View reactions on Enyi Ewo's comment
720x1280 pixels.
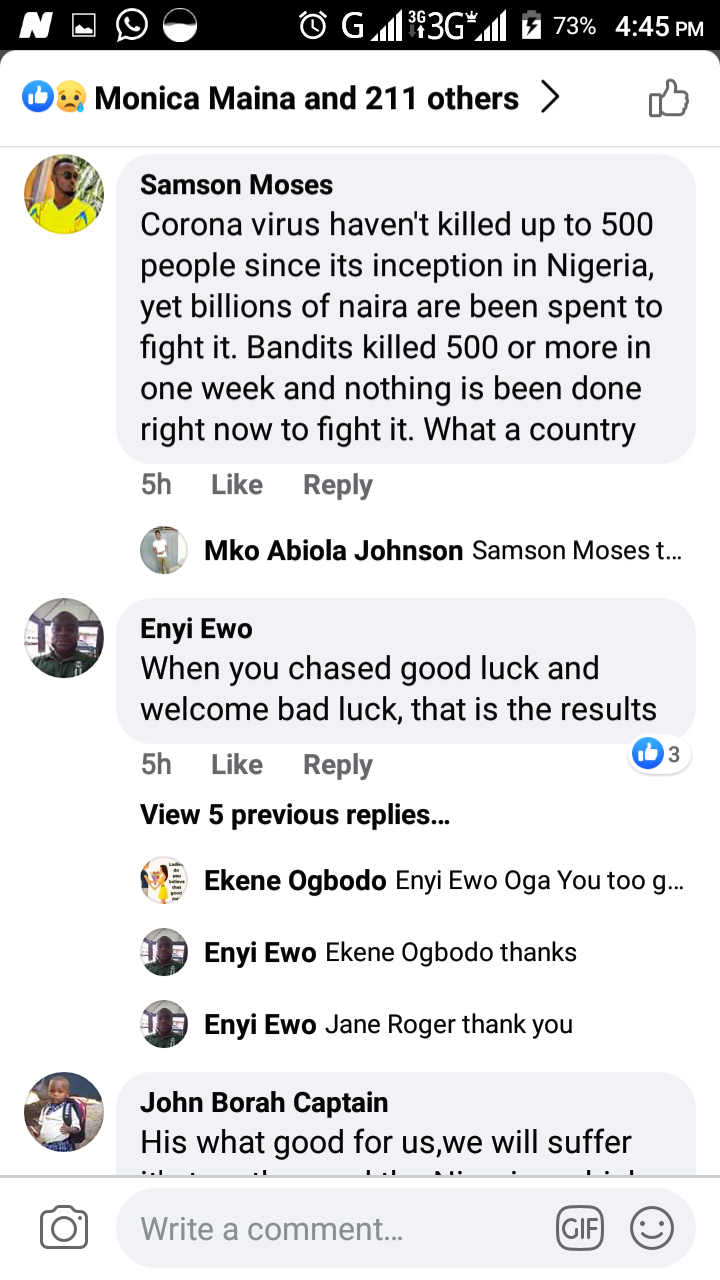(659, 754)
